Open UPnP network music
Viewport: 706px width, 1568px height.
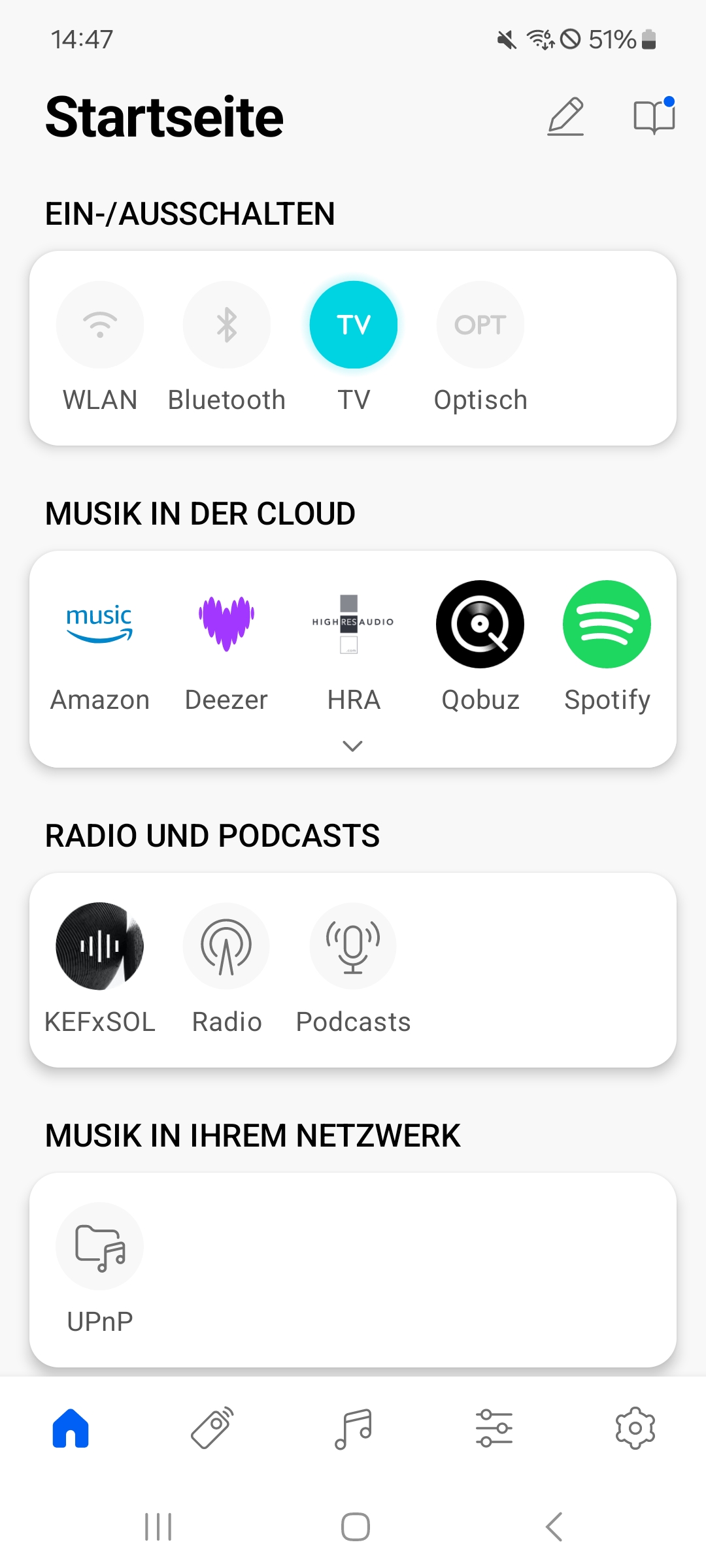tap(100, 1246)
